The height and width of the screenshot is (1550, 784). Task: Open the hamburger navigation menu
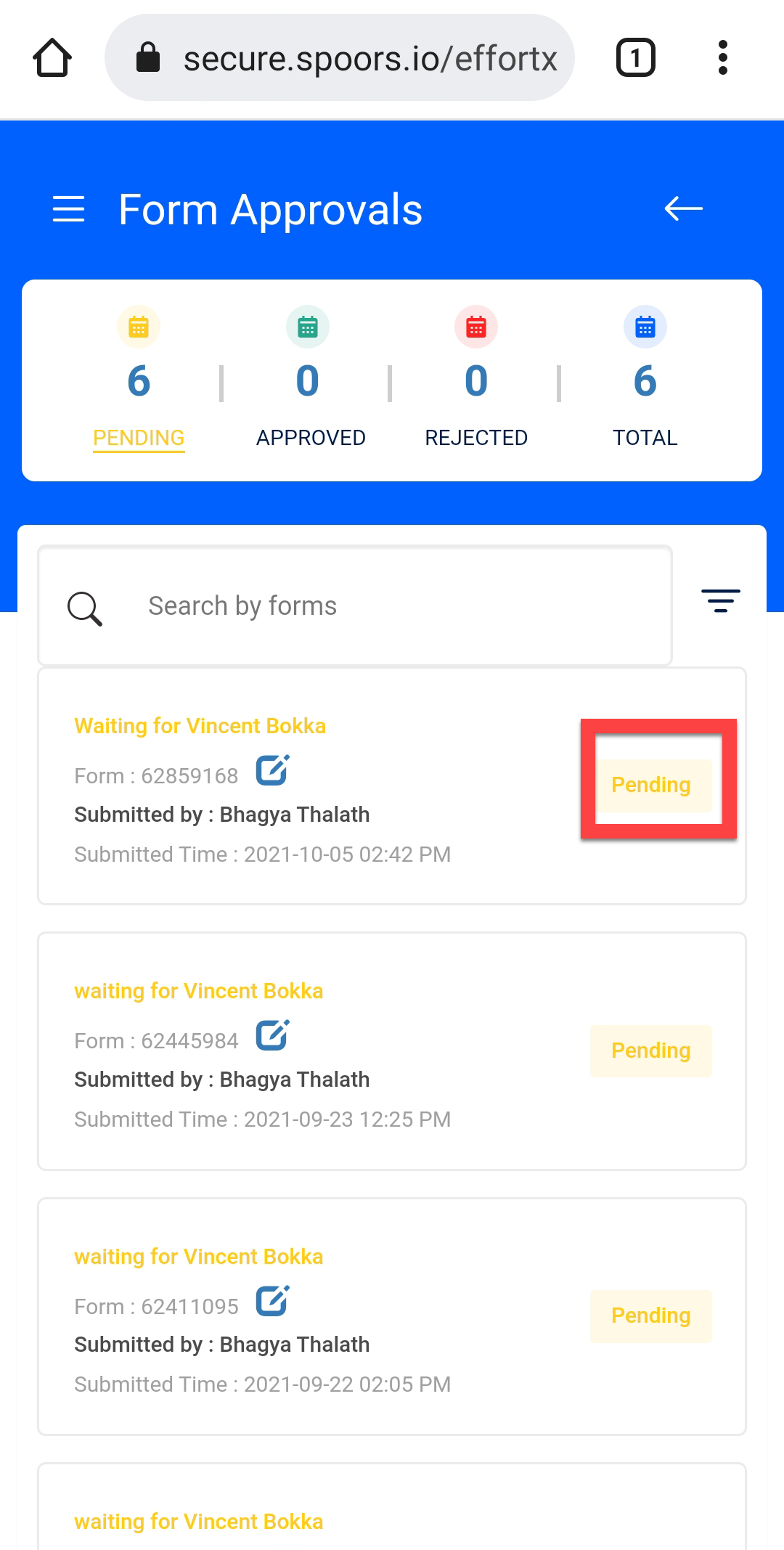[70, 209]
